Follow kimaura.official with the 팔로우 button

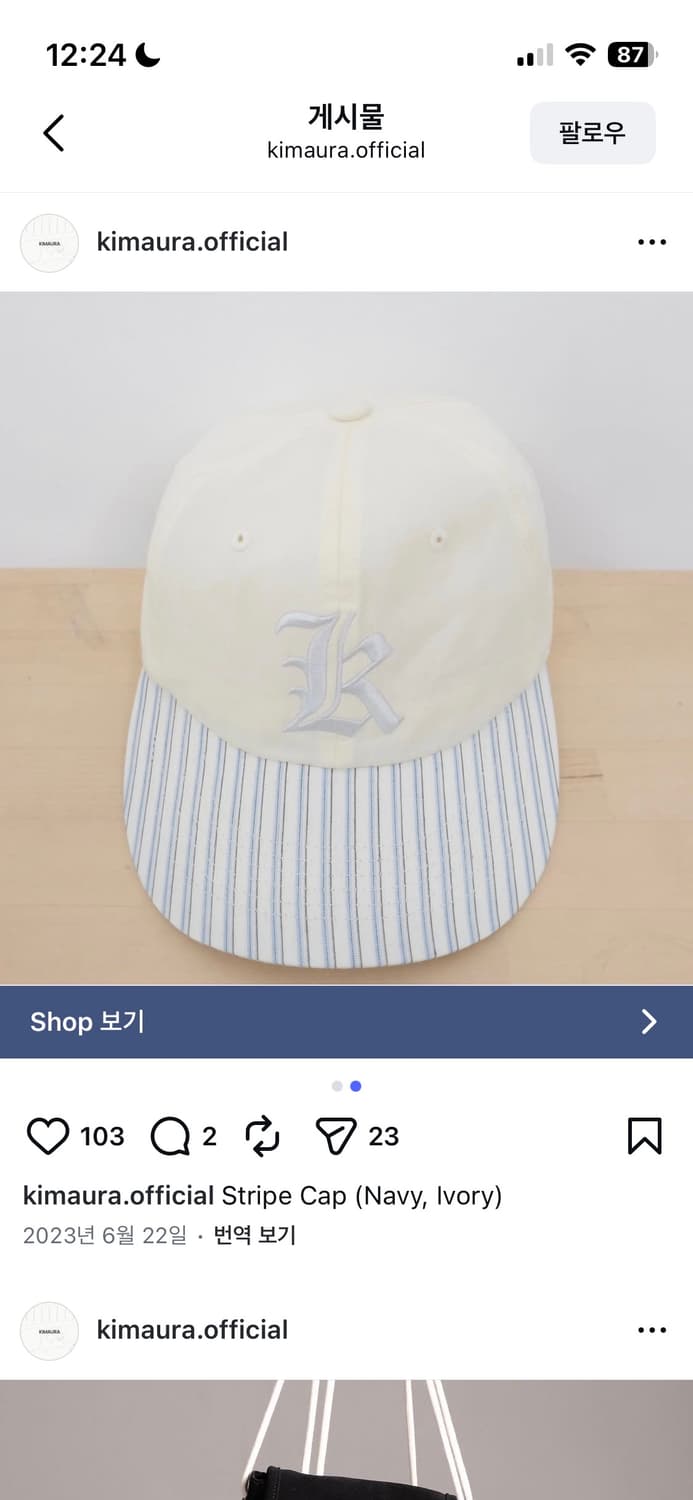pyautogui.click(x=592, y=132)
